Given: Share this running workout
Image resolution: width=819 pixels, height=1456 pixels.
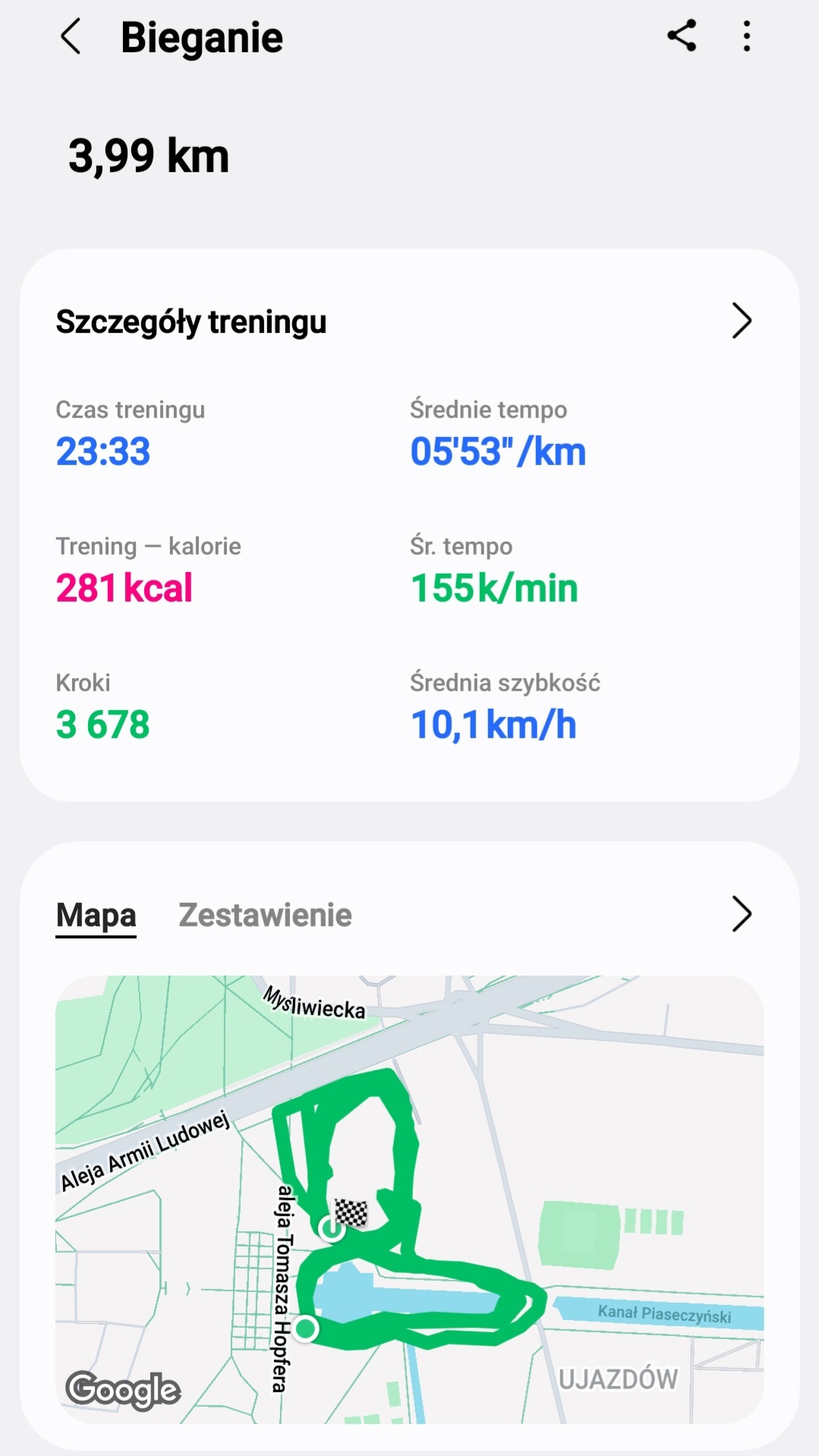Looking at the screenshot, I should point(682,36).
